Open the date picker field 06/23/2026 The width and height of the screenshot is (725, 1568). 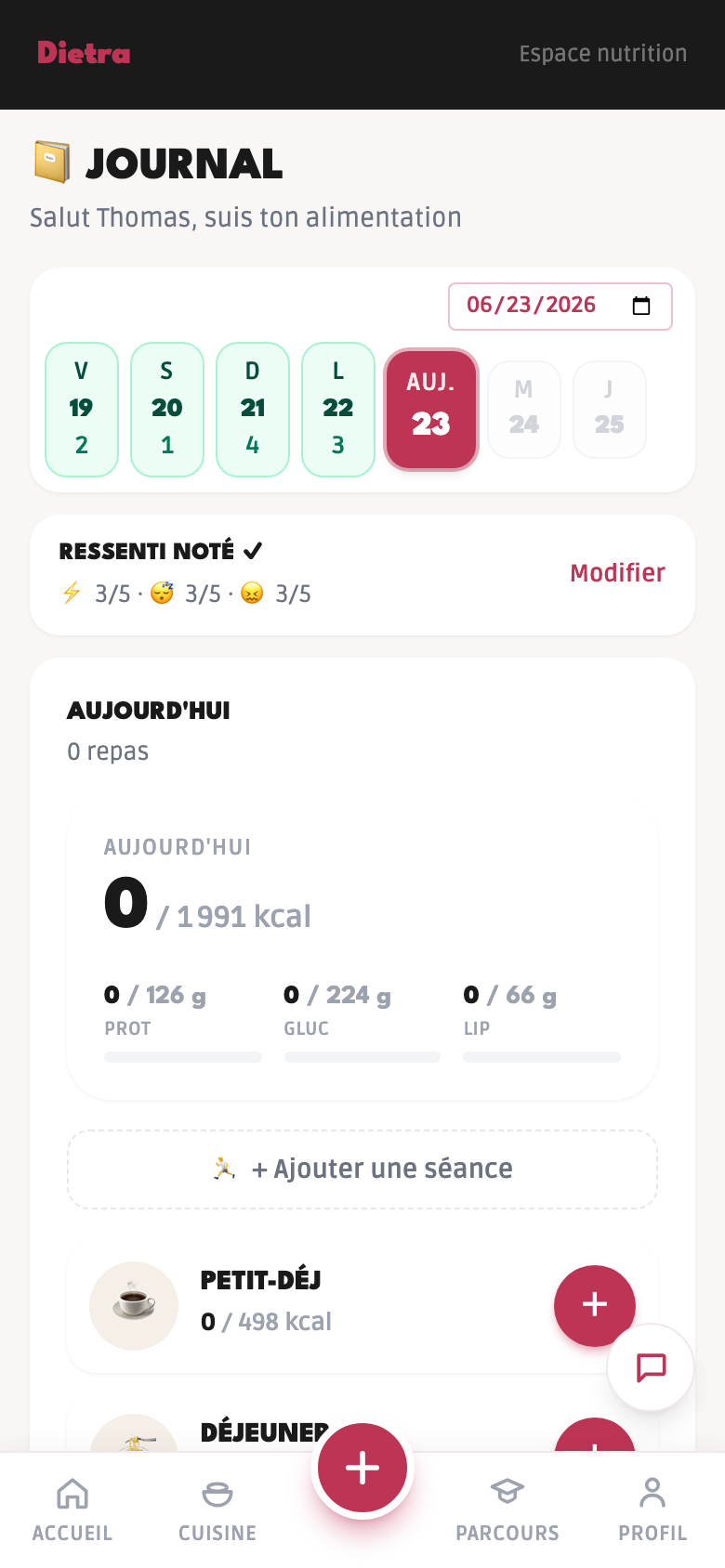(560, 307)
